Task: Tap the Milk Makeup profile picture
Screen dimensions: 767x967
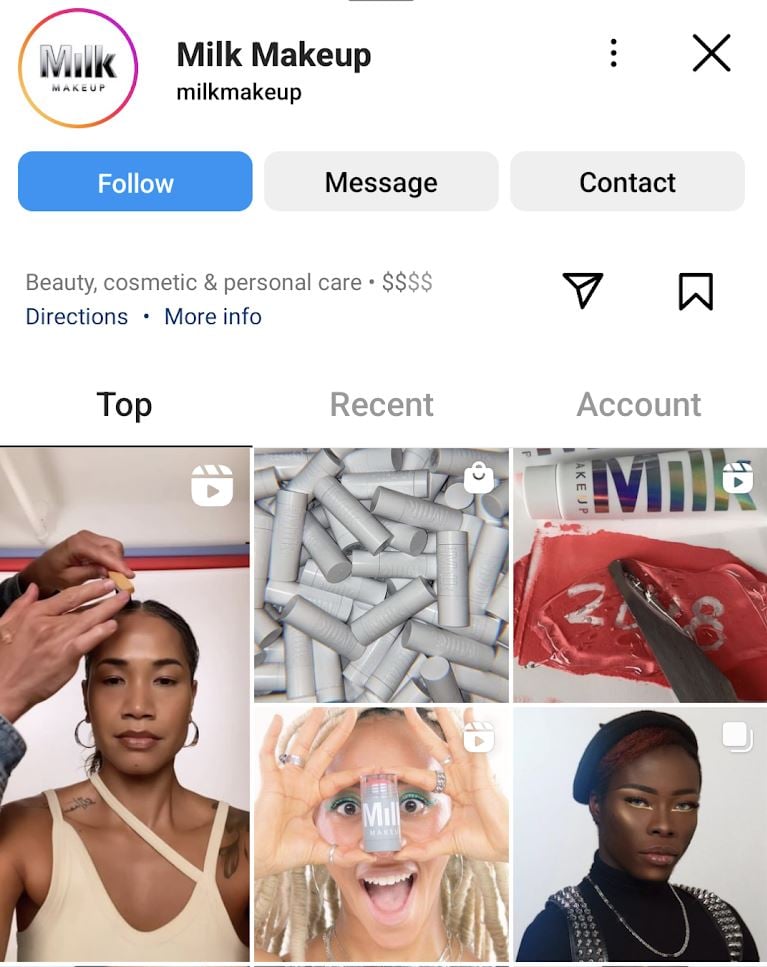Action: click(76, 67)
